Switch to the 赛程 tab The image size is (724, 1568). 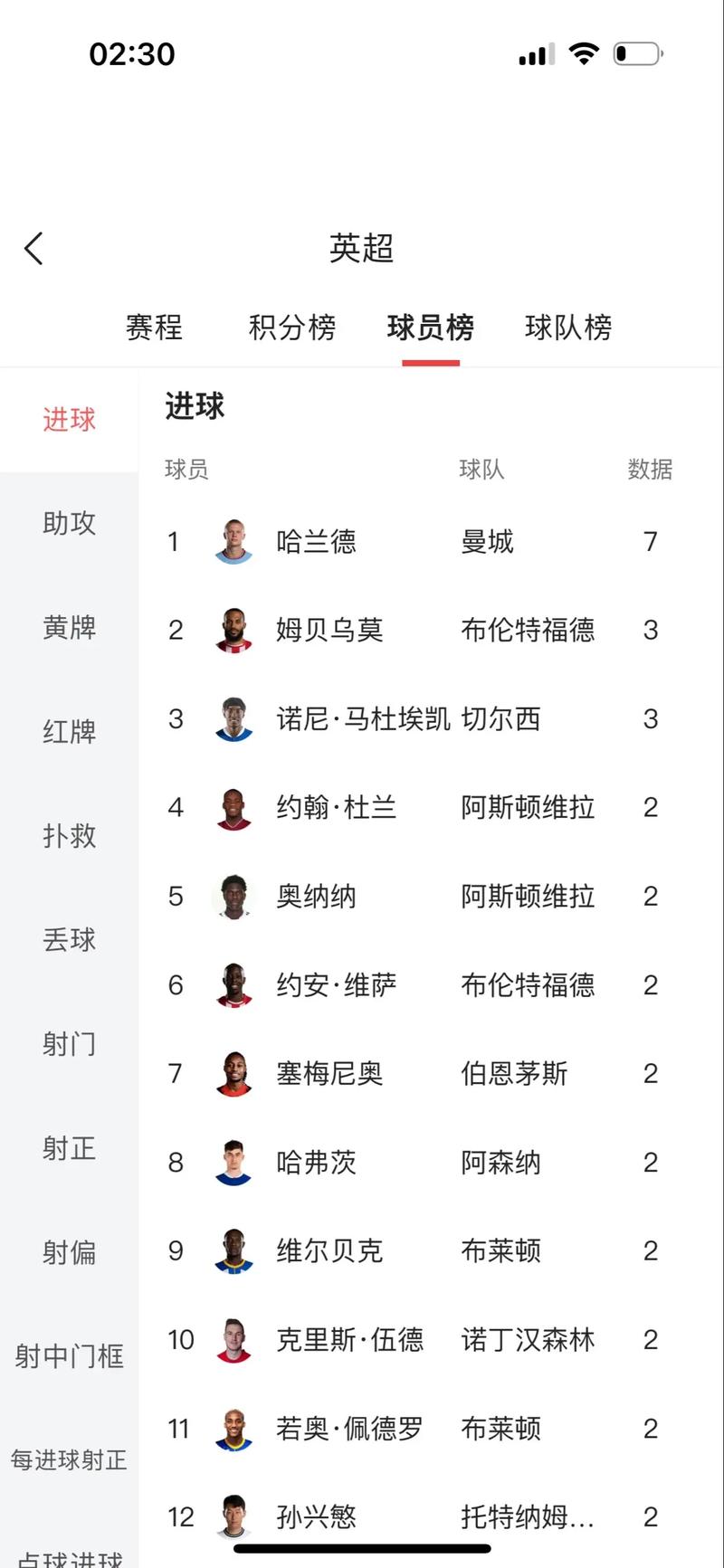click(x=154, y=327)
